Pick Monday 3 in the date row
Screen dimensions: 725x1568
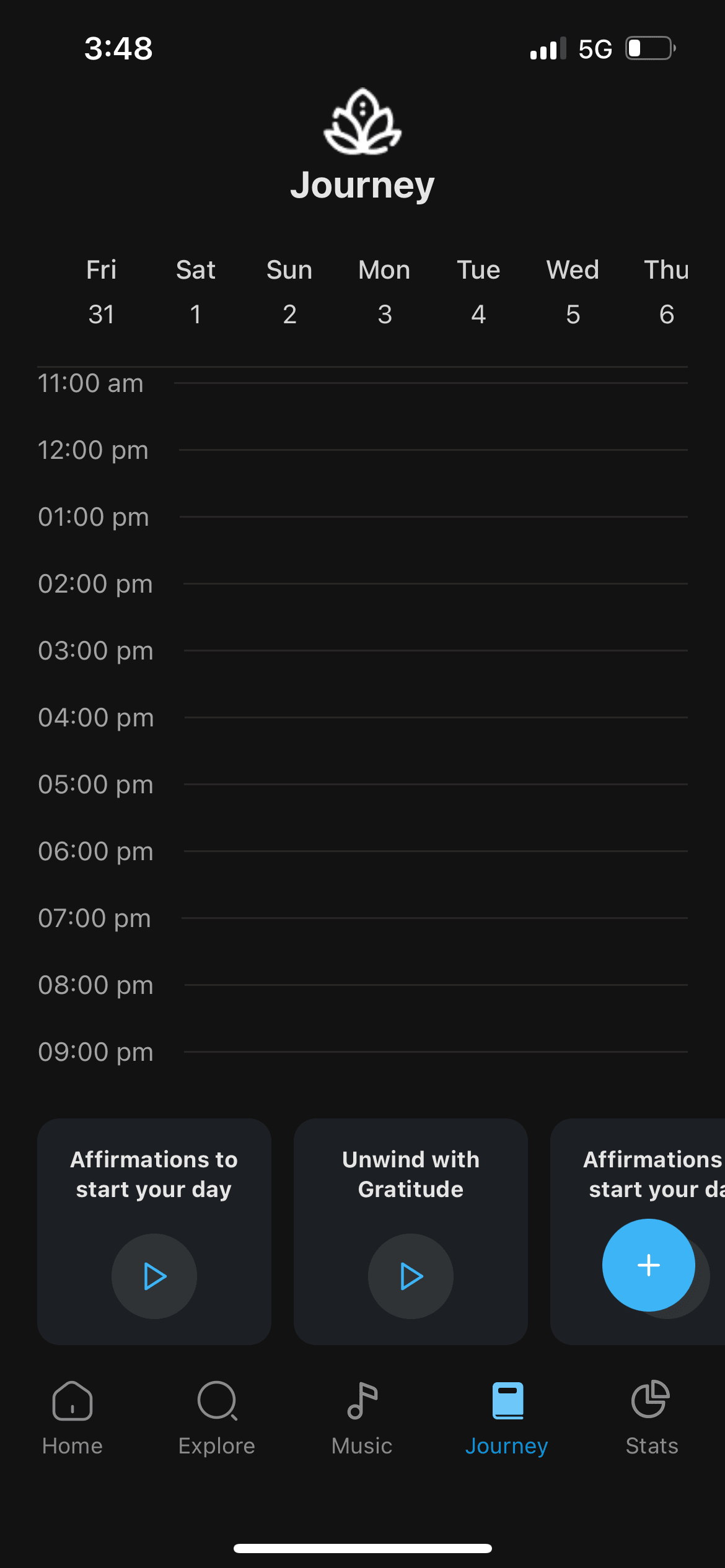coord(384,292)
